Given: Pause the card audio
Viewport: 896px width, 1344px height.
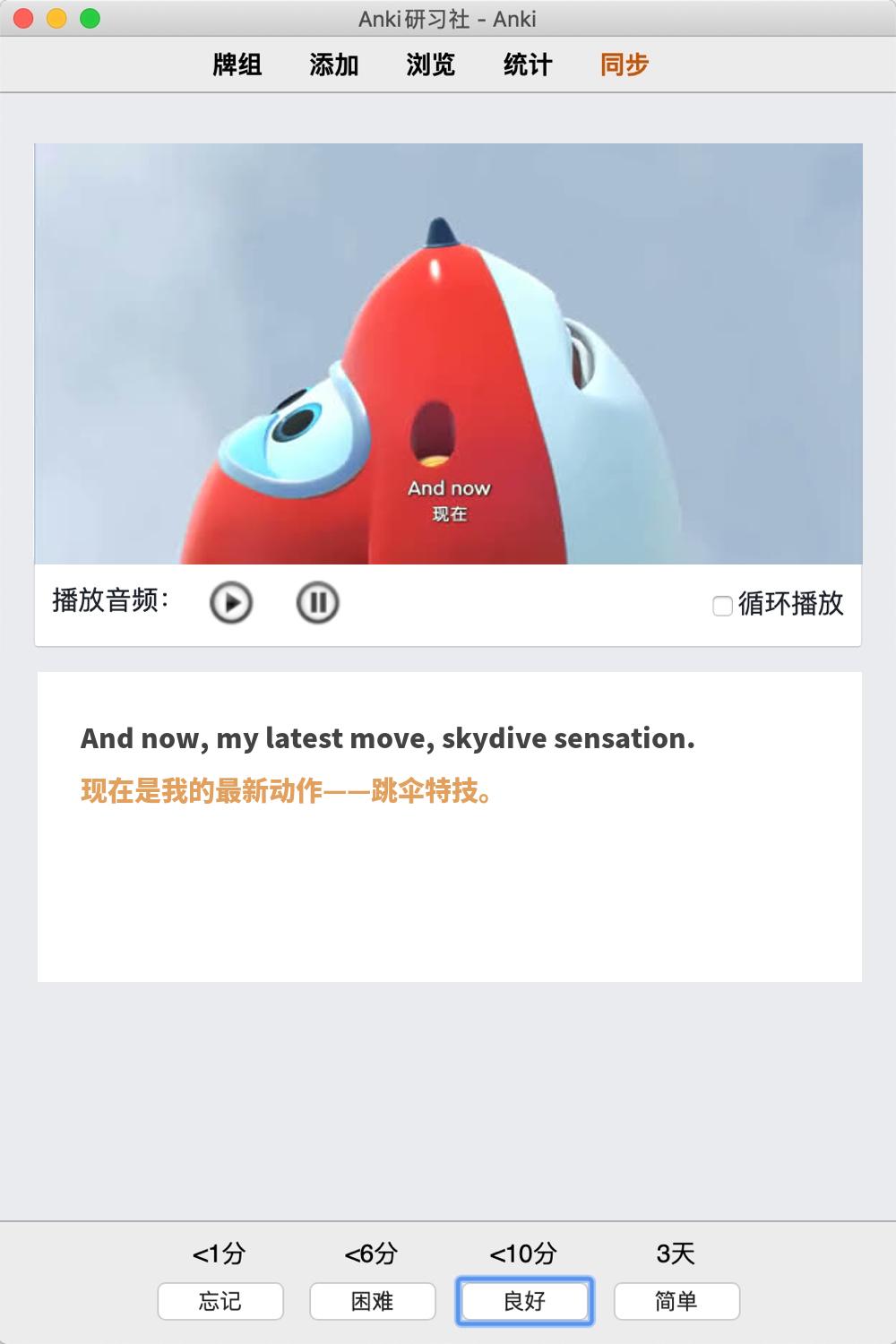Looking at the screenshot, I should (317, 602).
